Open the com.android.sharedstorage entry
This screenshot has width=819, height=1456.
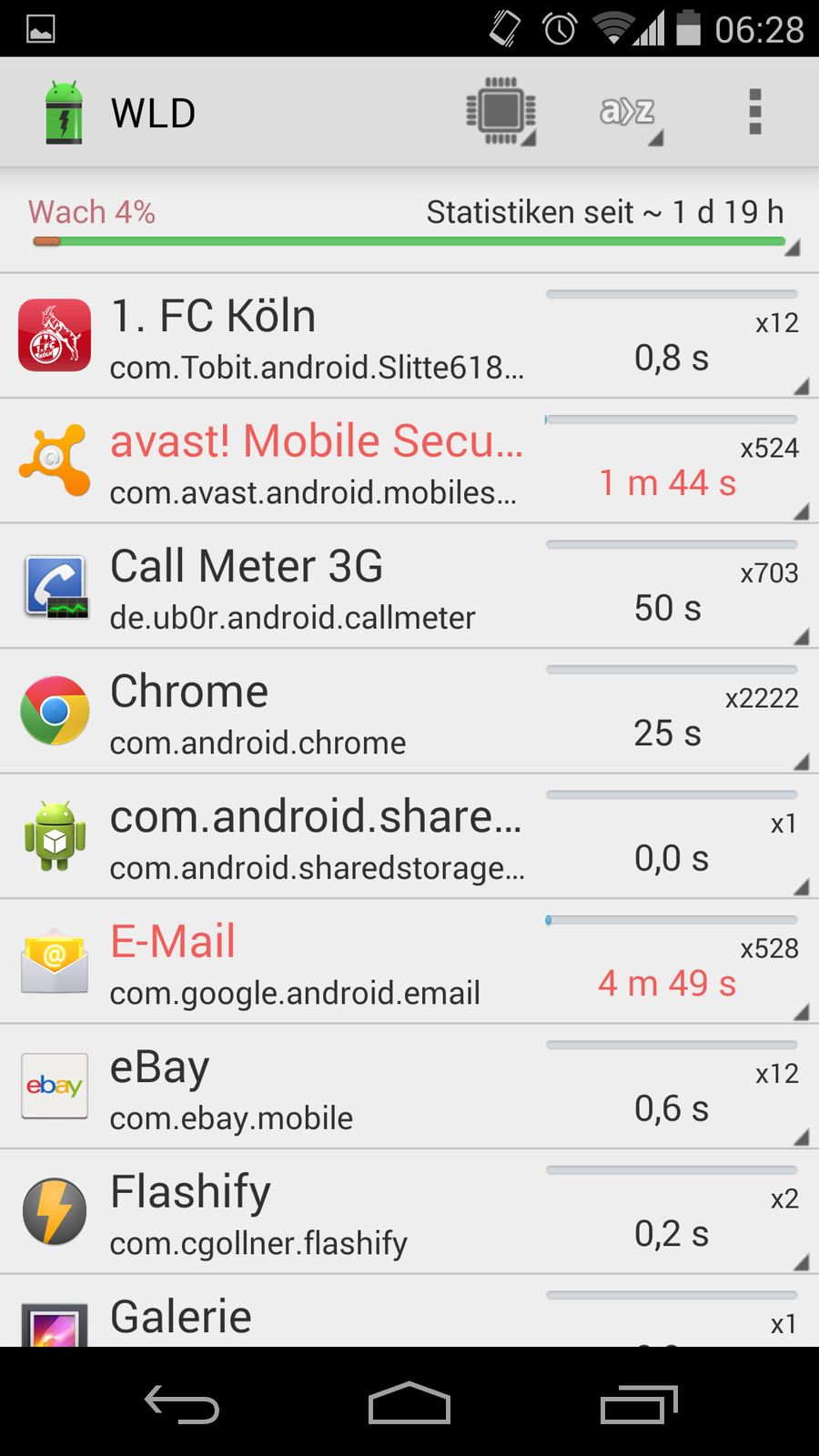point(409,836)
